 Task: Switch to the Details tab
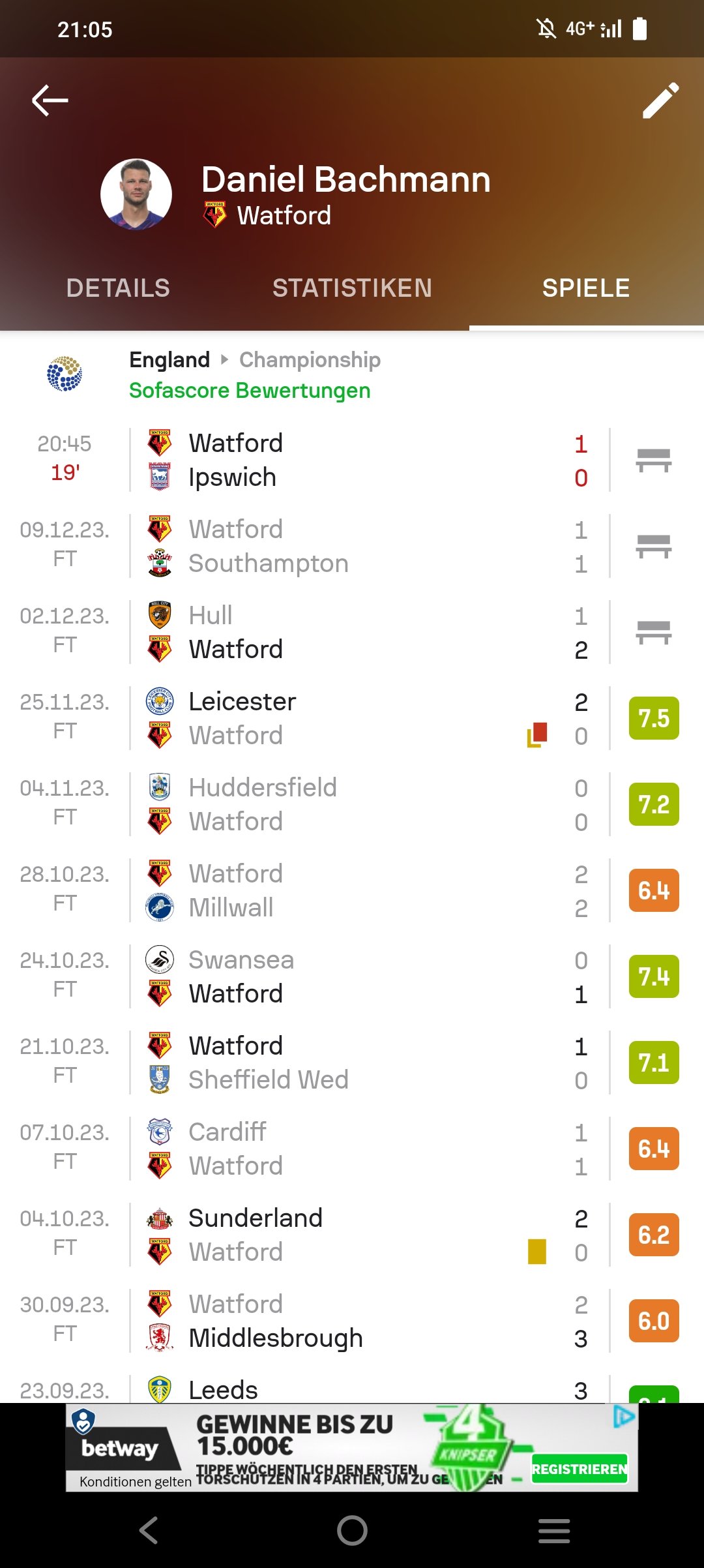tap(118, 288)
